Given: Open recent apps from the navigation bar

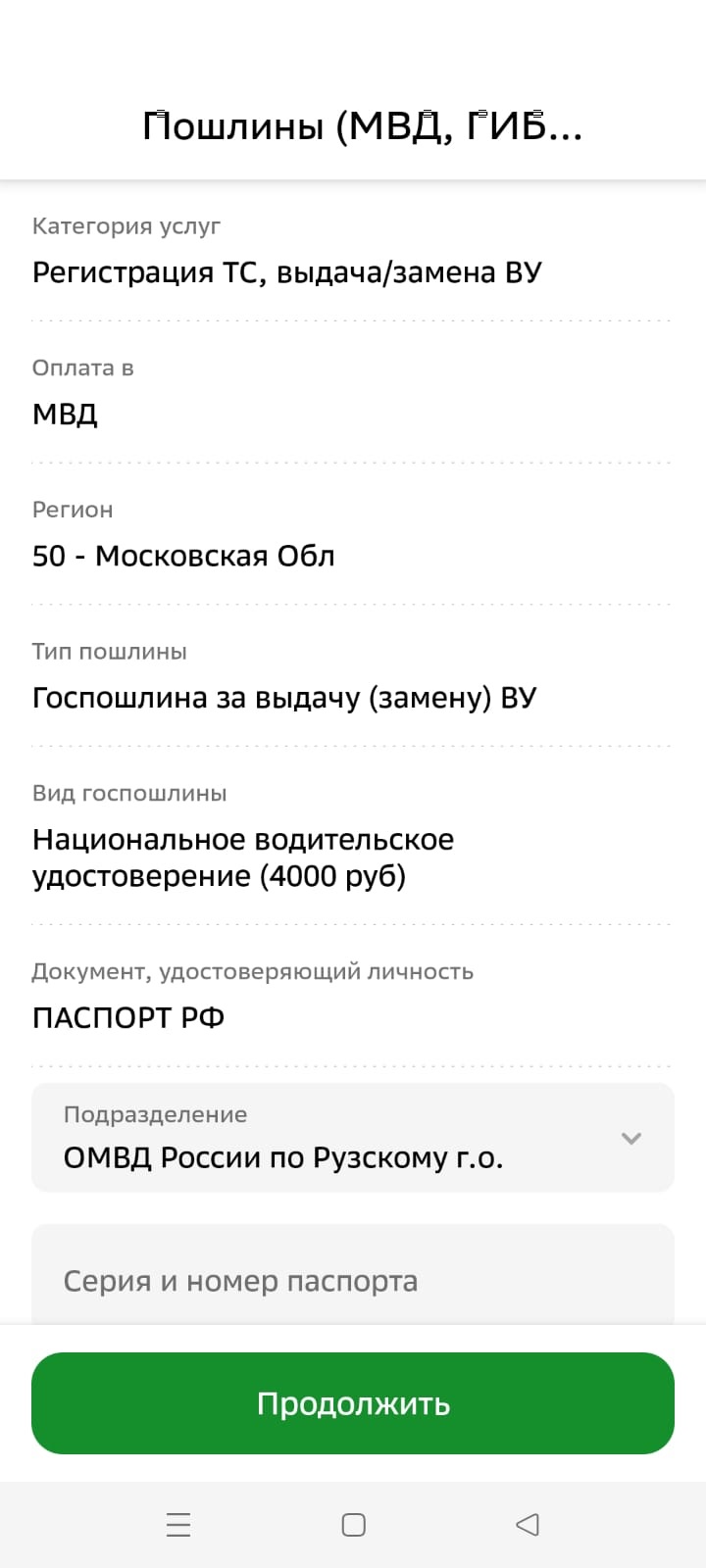Looking at the screenshot, I should point(178,1524).
